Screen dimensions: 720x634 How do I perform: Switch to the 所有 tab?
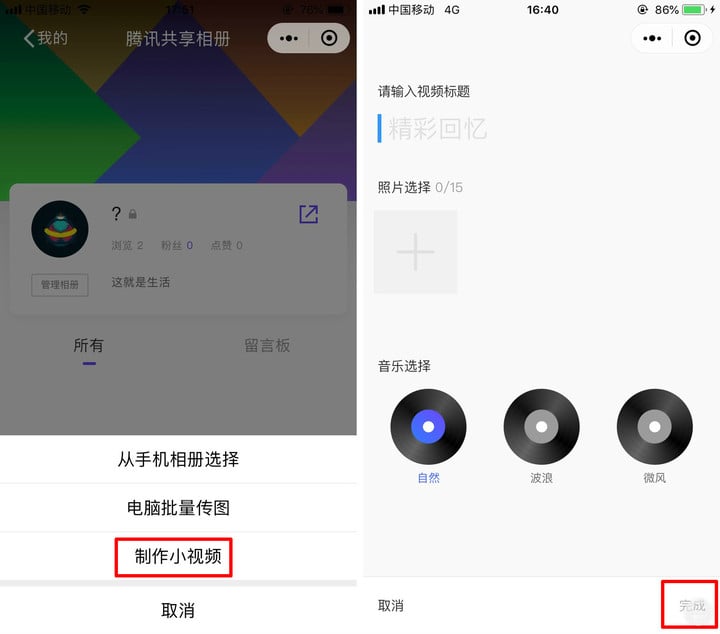click(88, 345)
